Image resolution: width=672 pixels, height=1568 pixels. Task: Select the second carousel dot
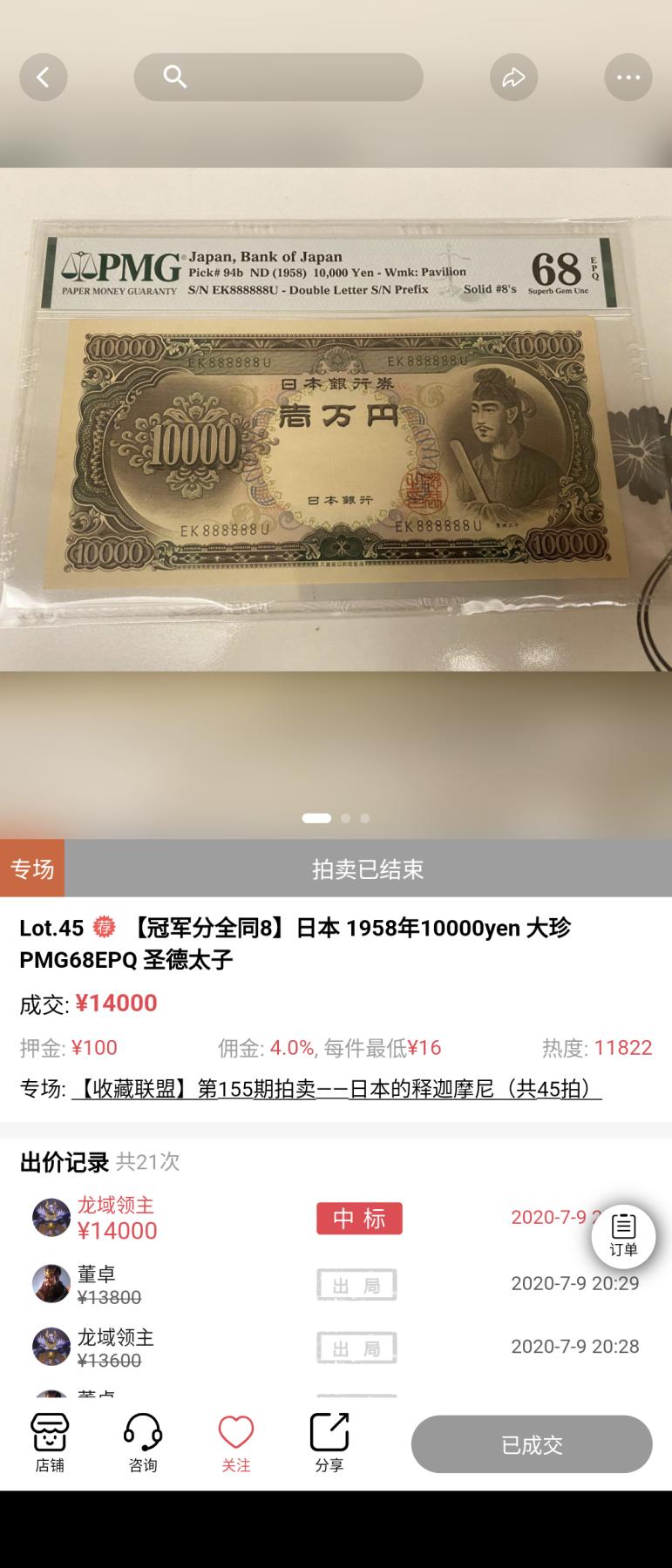click(344, 819)
